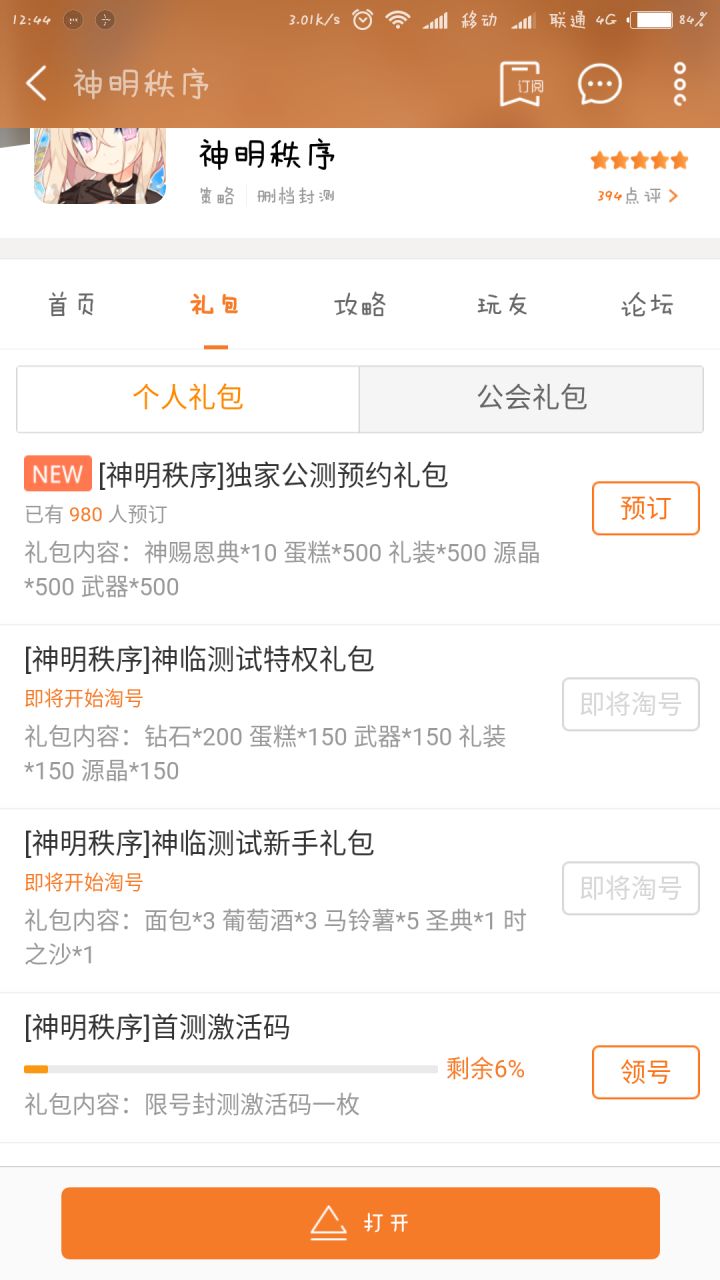Open the 玩友 tab
This screenshot has width=720, height=1280.
503,305
